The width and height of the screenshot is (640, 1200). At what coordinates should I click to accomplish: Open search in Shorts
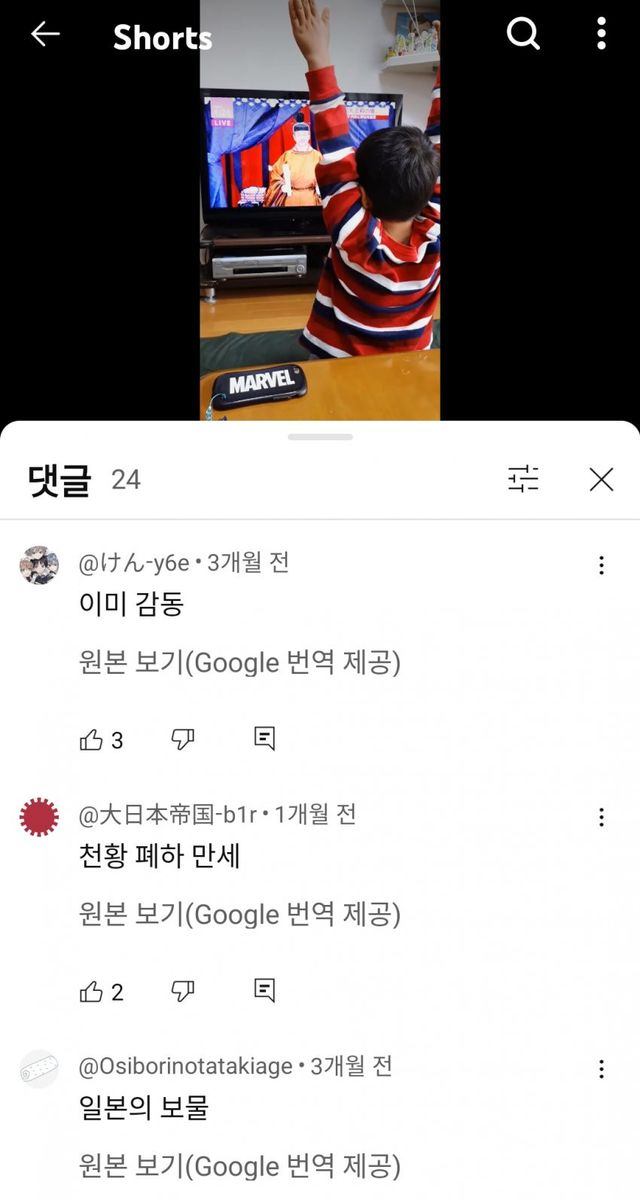click(x=523, y=34)
